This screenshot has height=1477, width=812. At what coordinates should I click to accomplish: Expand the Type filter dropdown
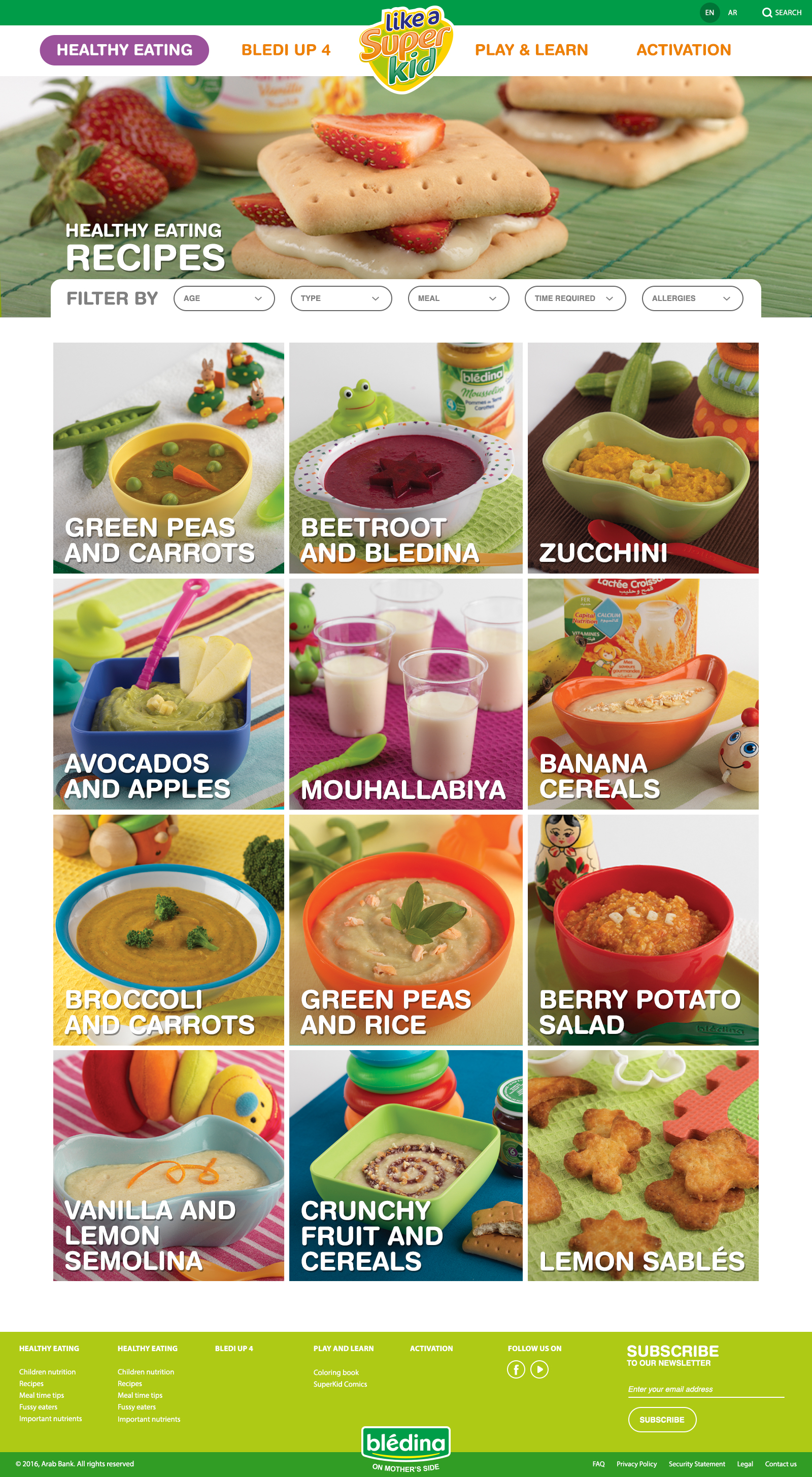[x=341, y=298]
